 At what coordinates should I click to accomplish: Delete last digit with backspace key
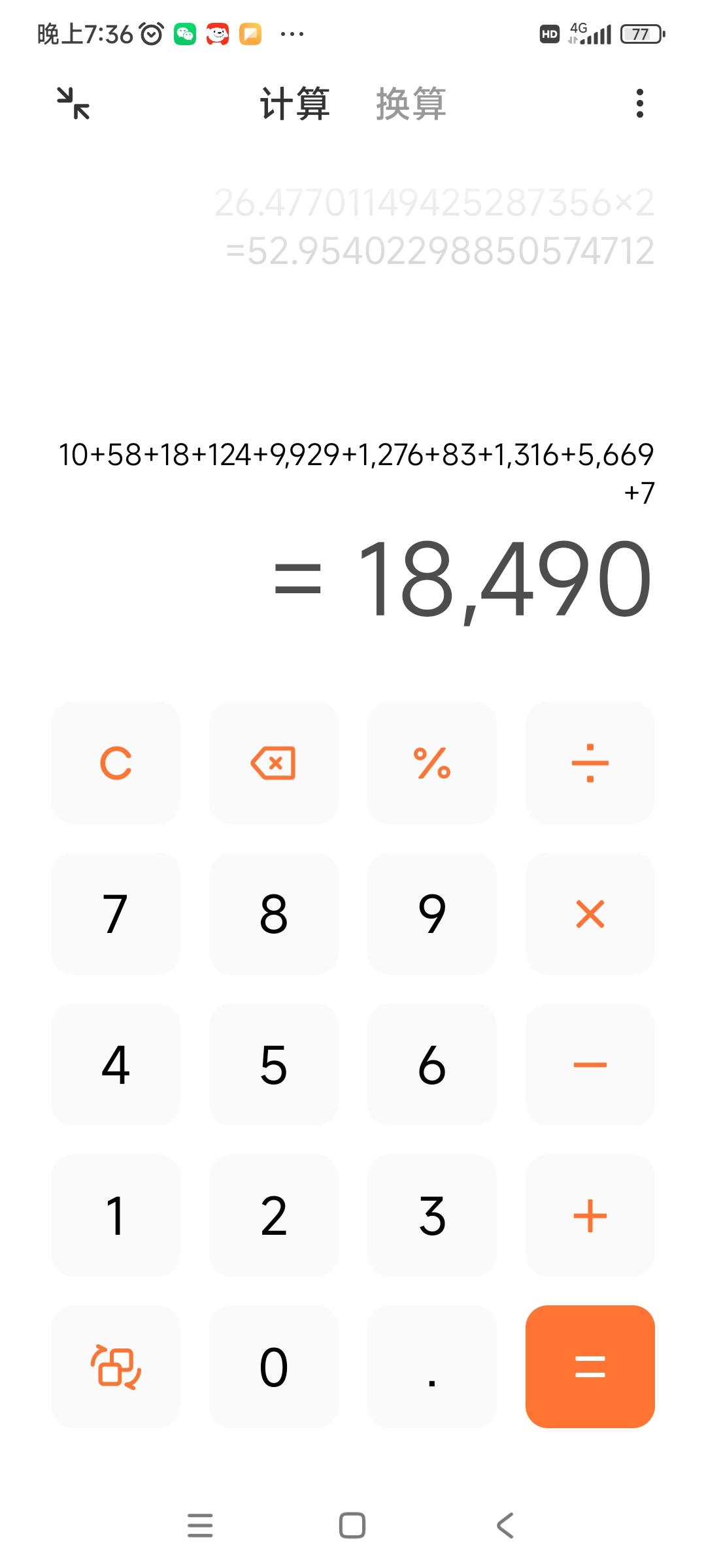[x=274, y=762]
